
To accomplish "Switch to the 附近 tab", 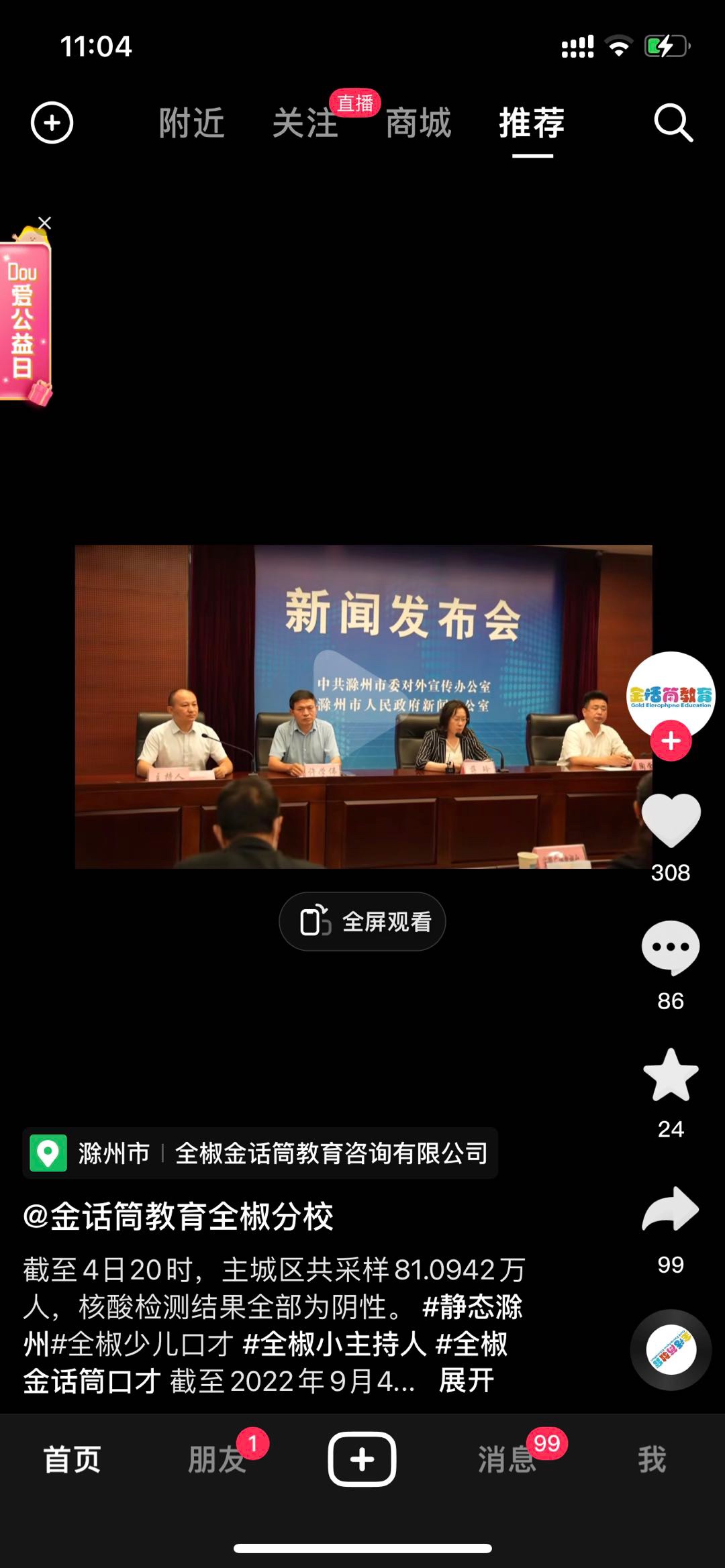I will (191, 123).
